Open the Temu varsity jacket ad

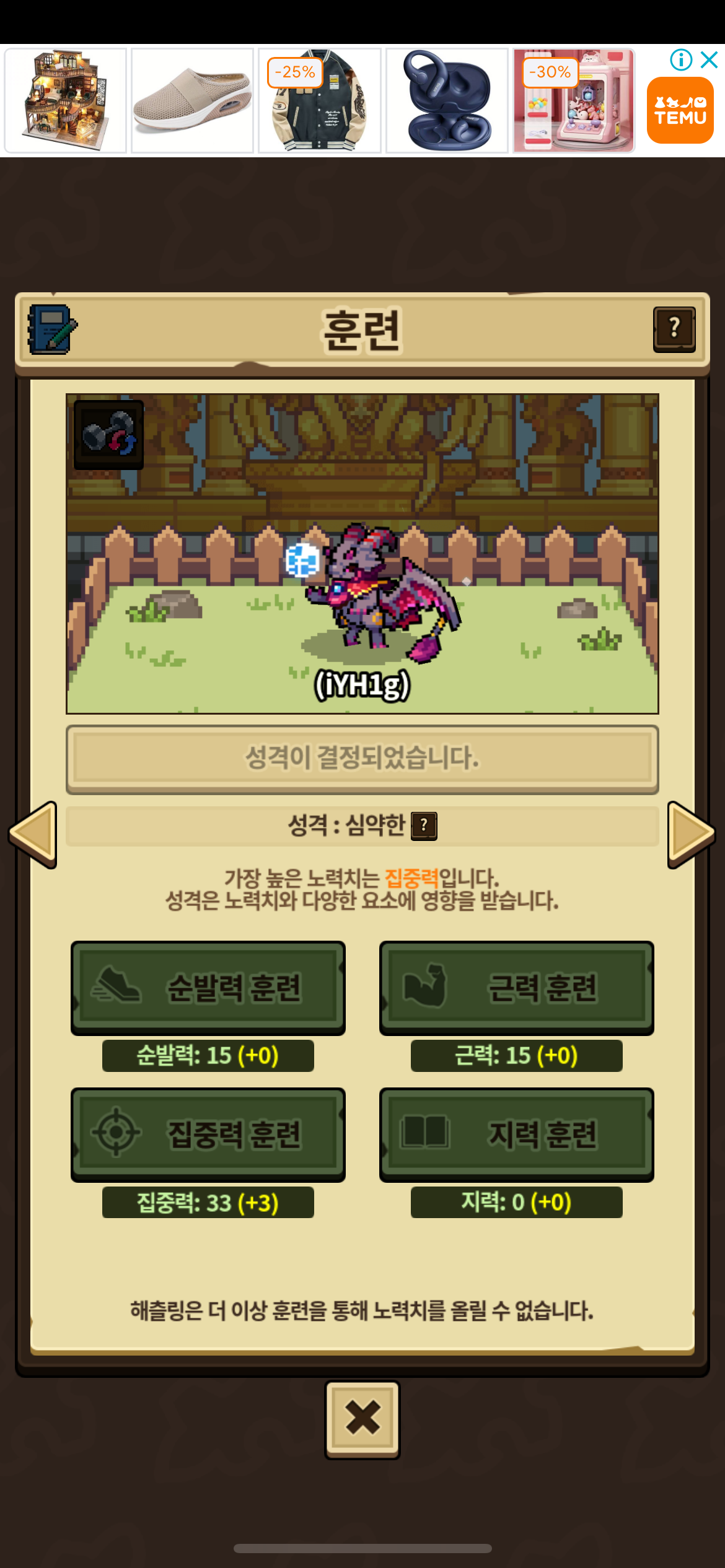click(319, 100)
